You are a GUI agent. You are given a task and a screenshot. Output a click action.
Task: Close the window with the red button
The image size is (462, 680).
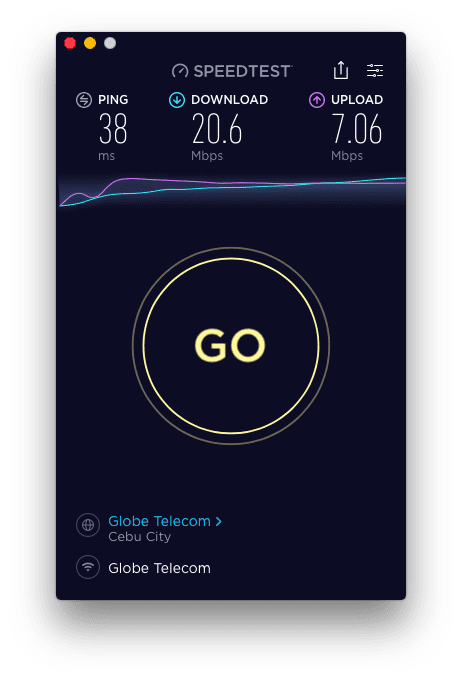click(70, 43)
